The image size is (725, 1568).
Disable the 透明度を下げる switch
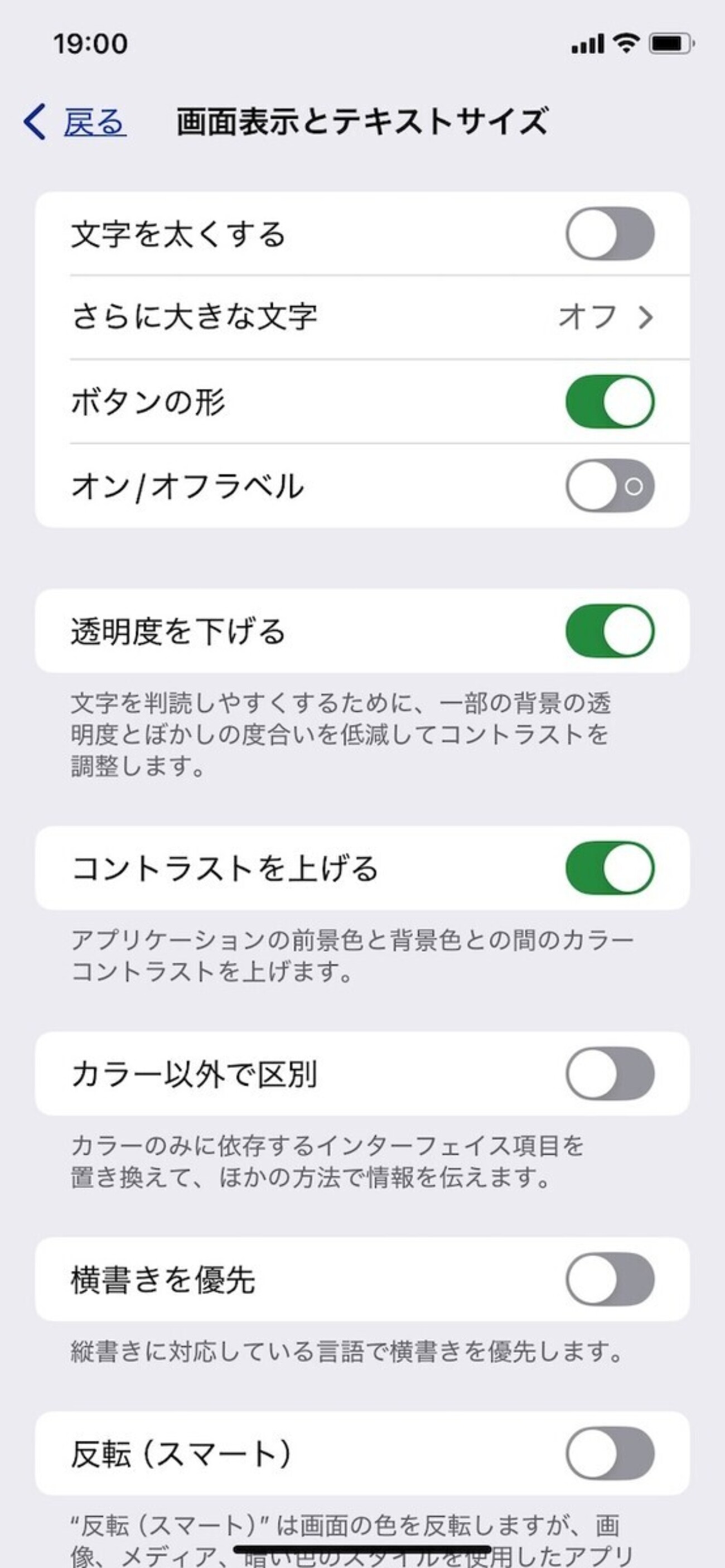pyautogui.click(x=610, y=631)
